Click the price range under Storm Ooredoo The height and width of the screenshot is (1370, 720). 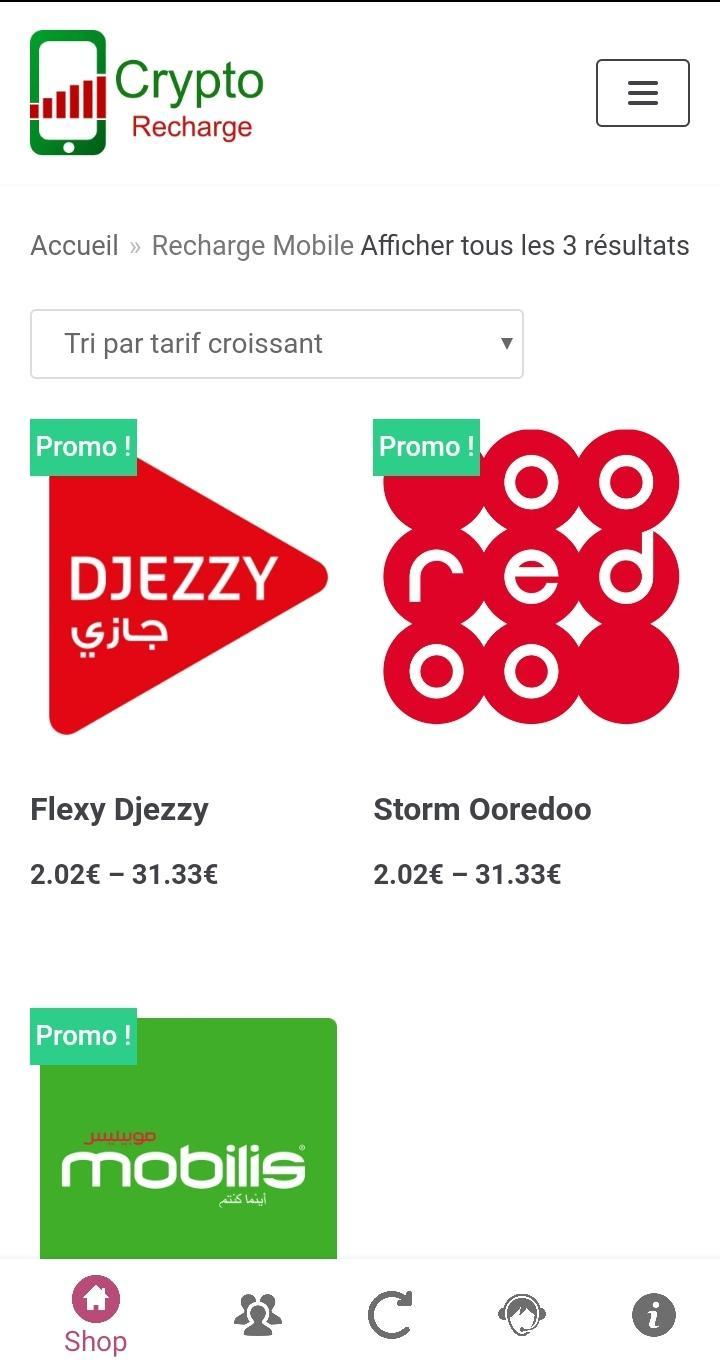click(467, 874)
